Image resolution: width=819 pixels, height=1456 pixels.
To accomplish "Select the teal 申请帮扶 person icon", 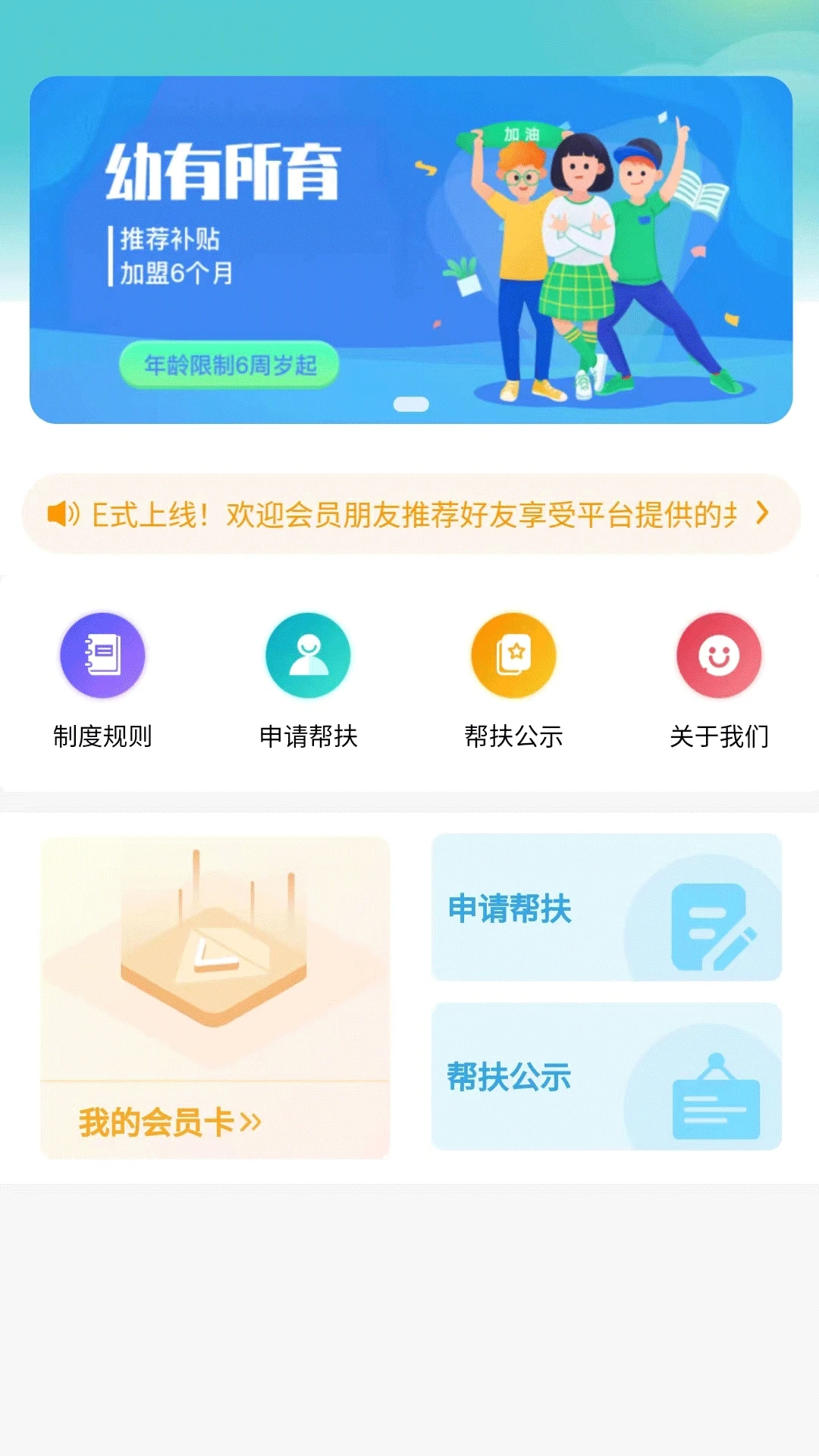I will tap(307, 655).
